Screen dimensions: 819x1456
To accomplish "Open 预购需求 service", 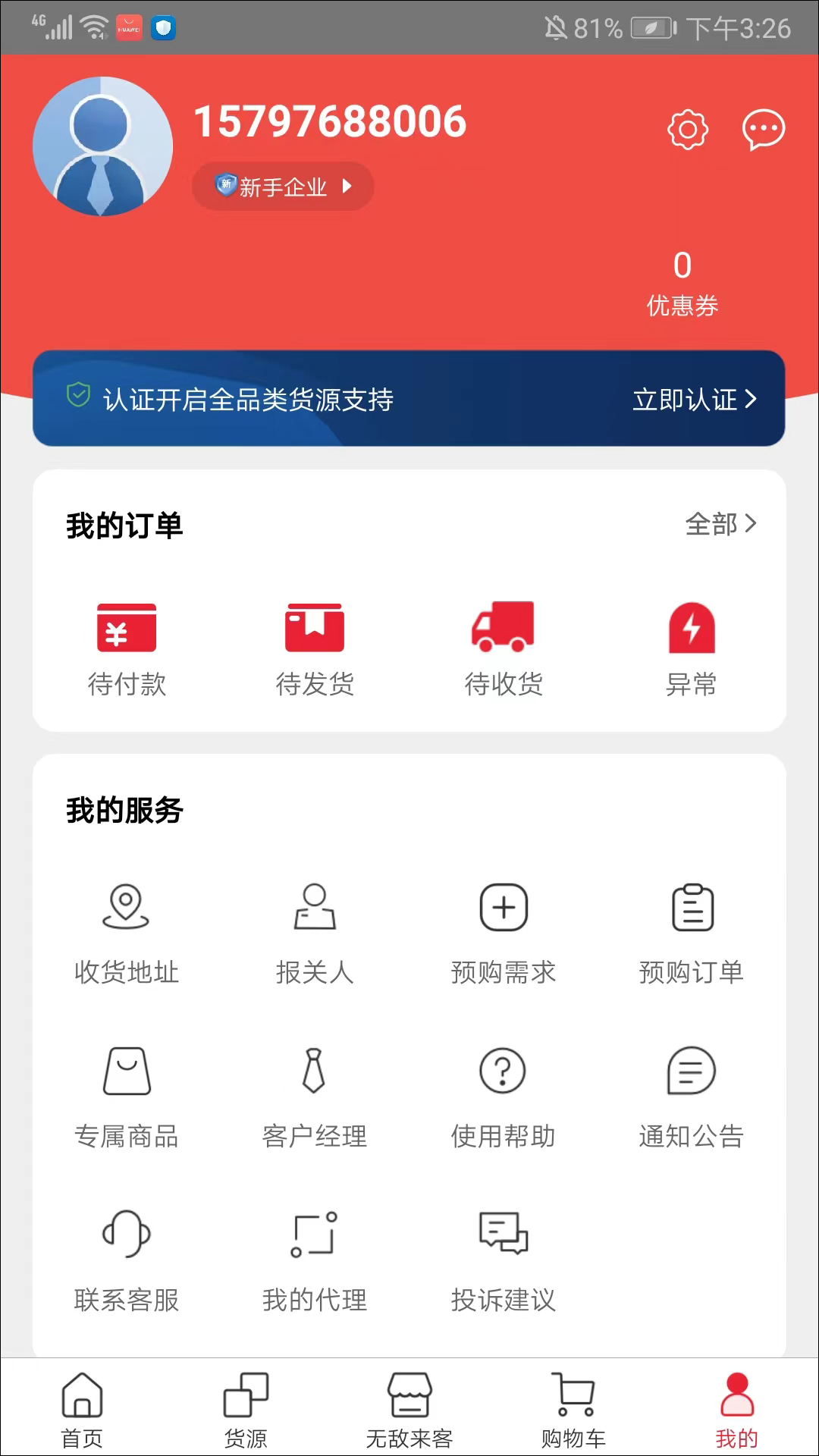I will coord(503,934).
